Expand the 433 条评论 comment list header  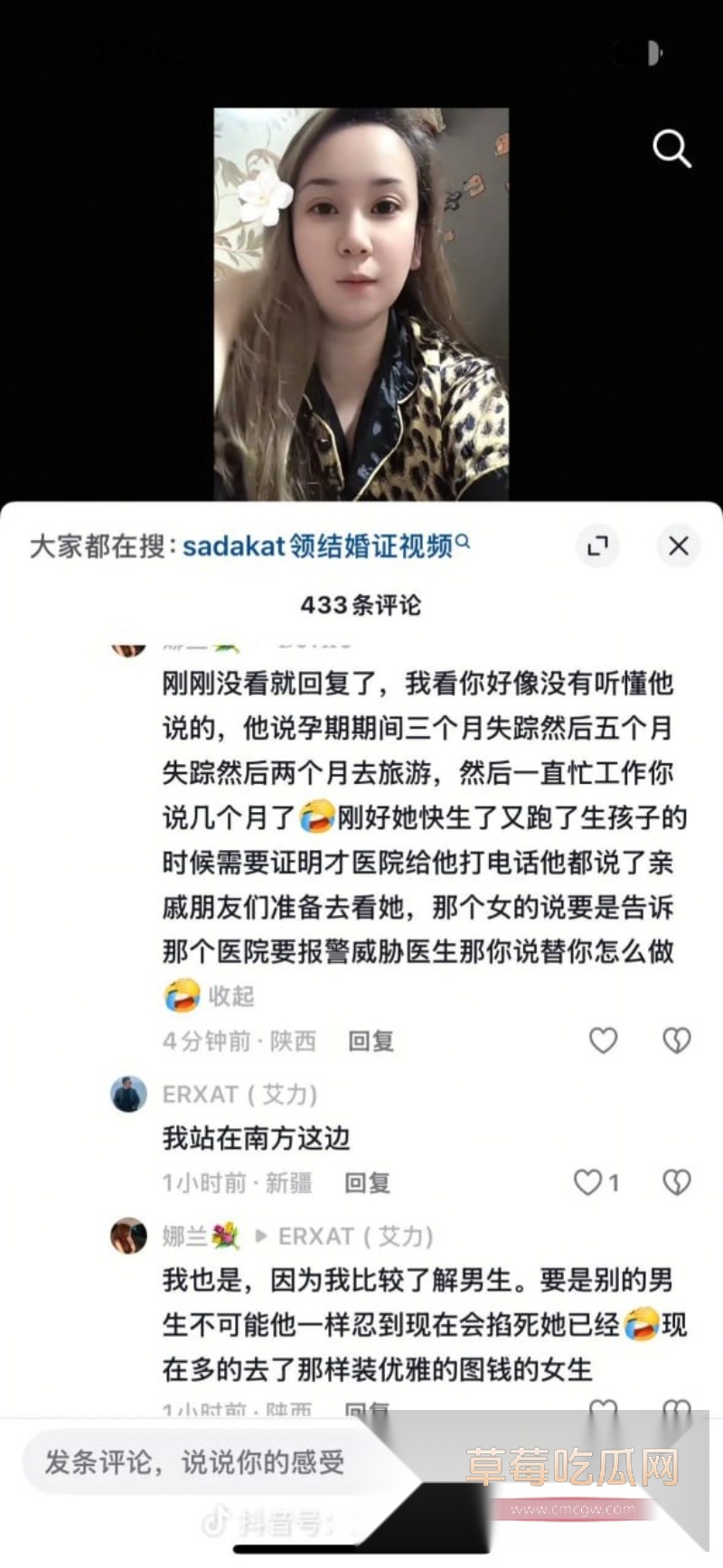pyautogui.click(x=361, y=607)
